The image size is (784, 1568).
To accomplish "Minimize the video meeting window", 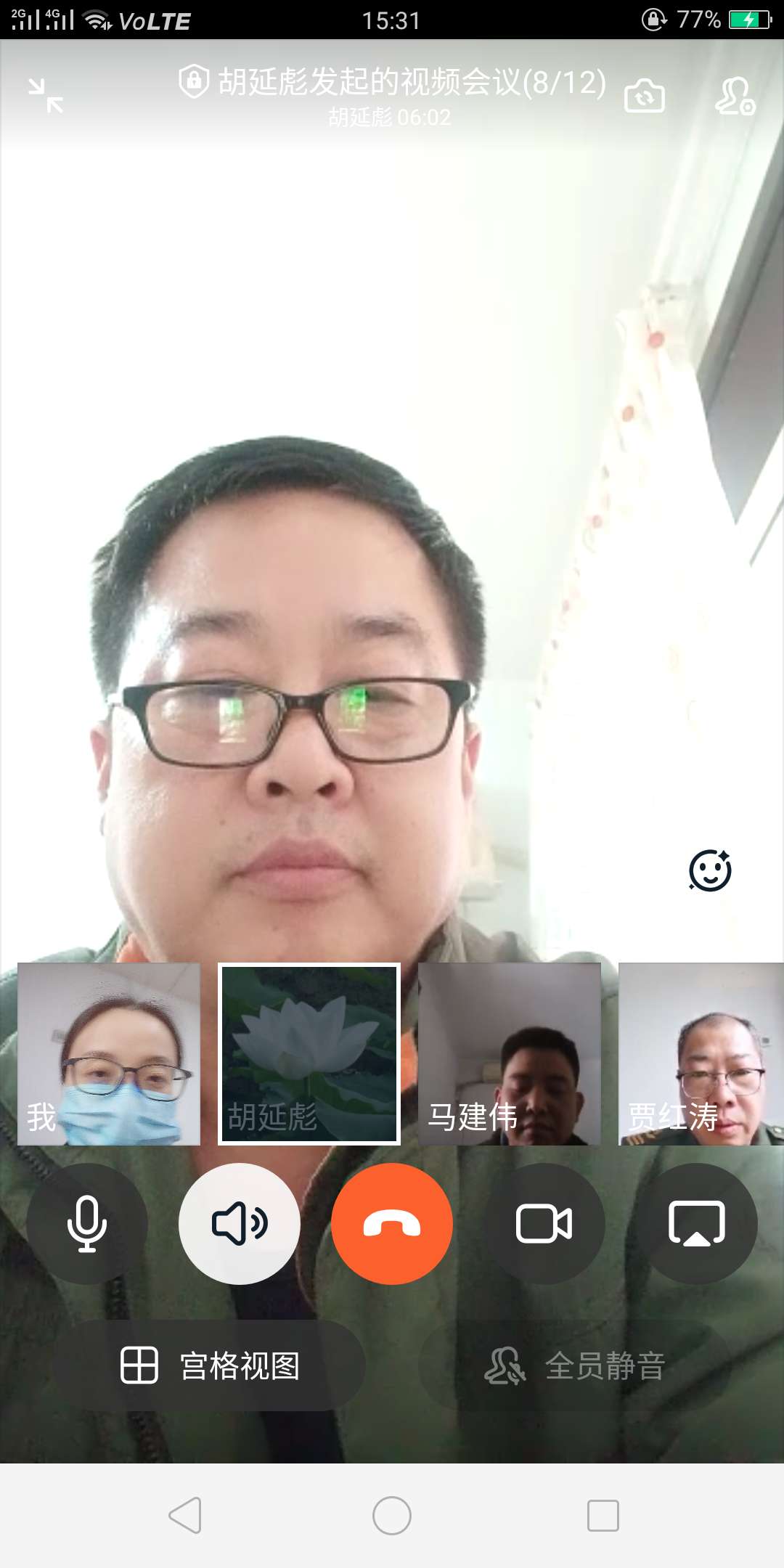I will 46,96.
